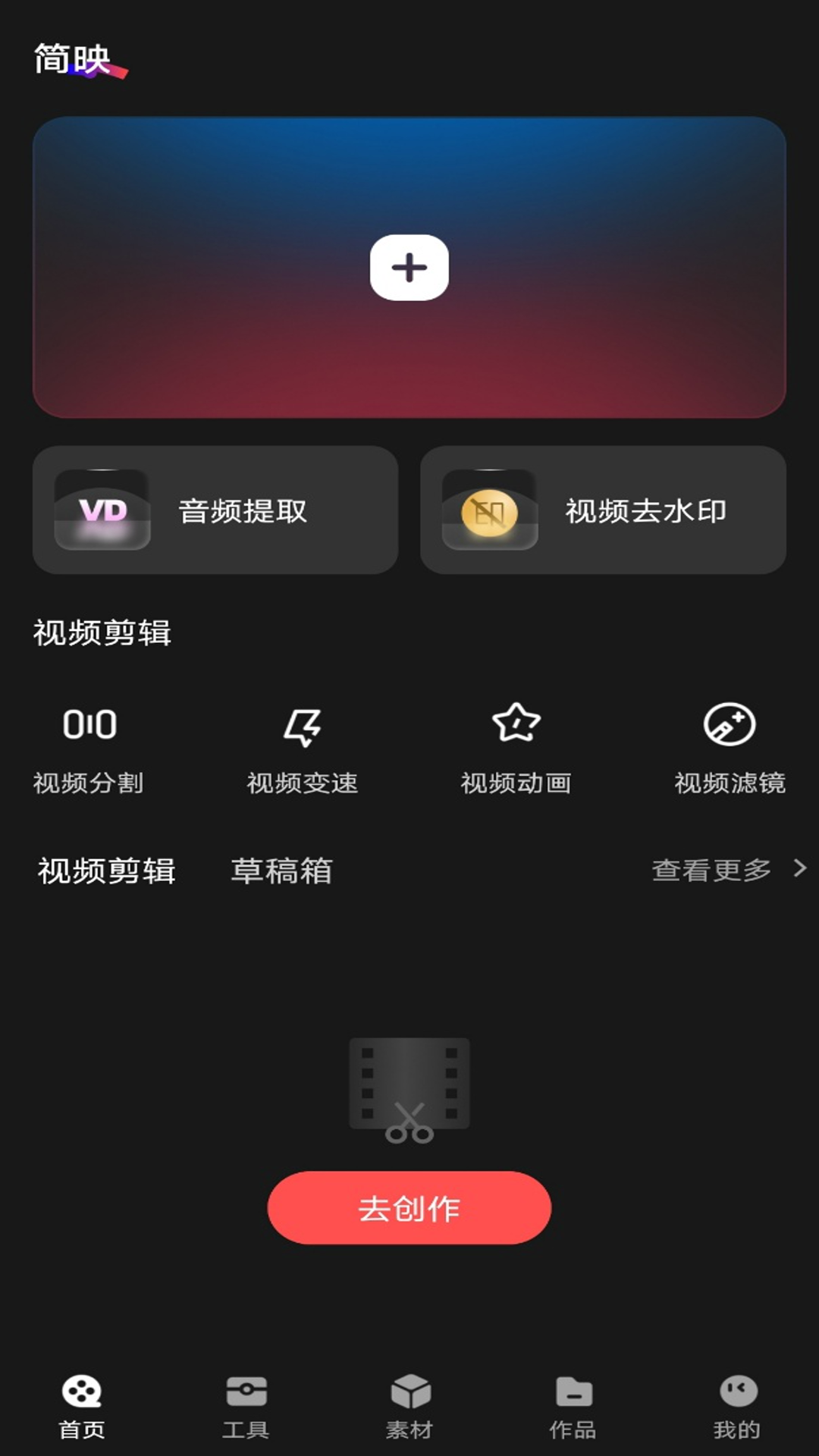Open the 视频动画 animation tool
Image resolution: width=819 pixels, height=1456 pixels.
(516, 747)
